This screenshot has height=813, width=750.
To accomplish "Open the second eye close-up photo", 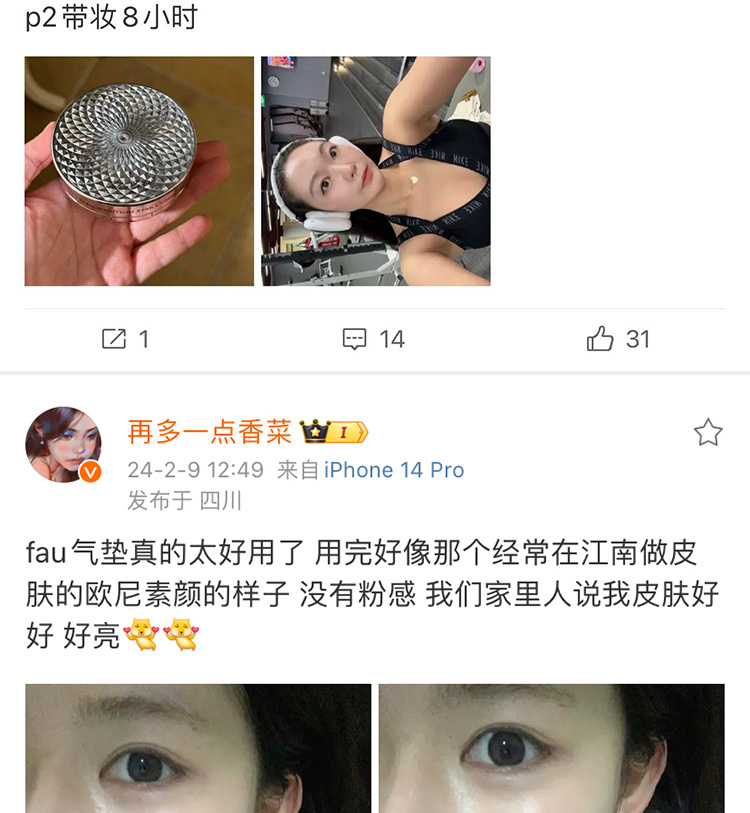I will 551,748.
